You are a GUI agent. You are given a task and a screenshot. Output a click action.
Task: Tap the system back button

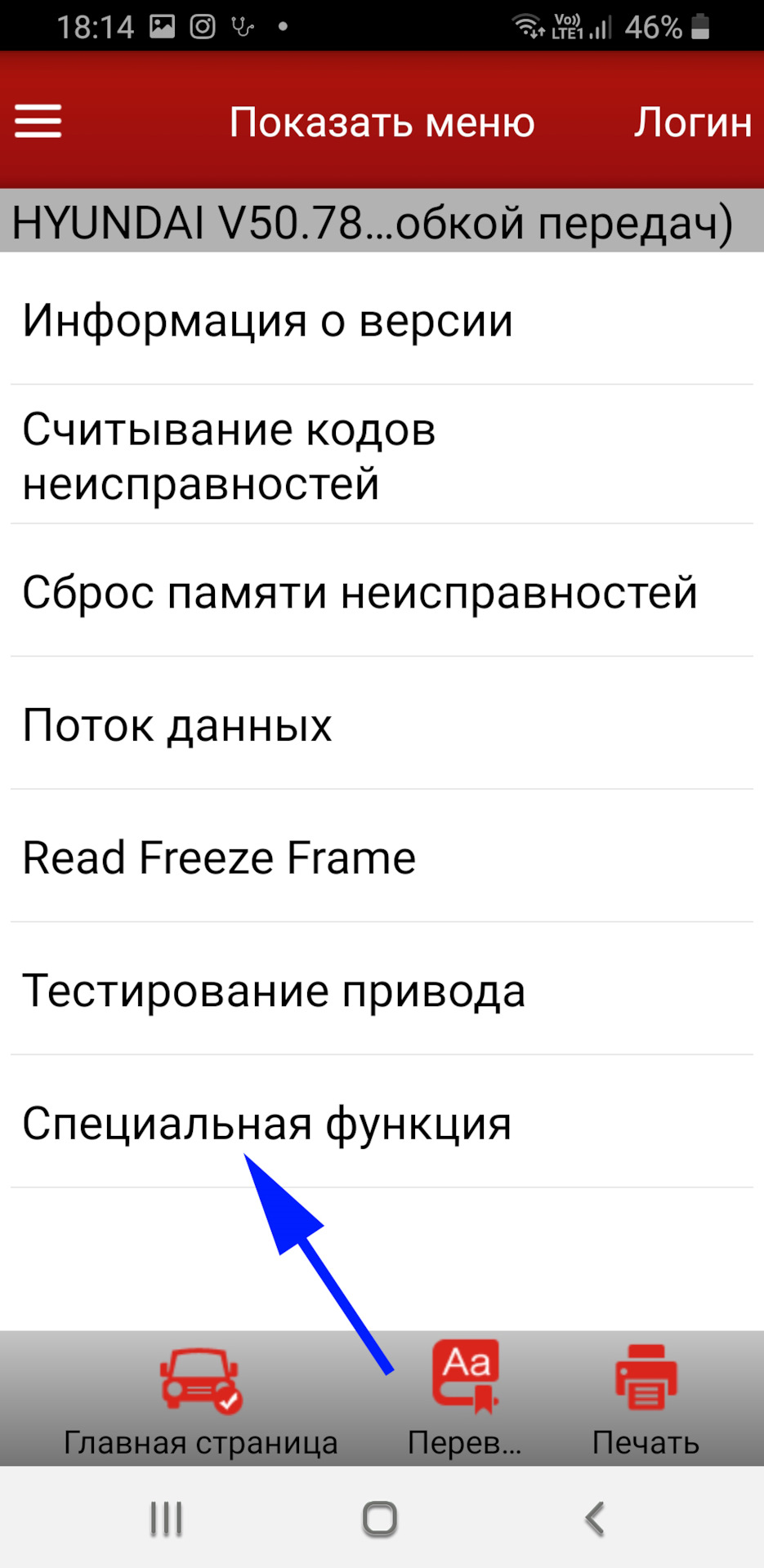(x=595, y=1518)
